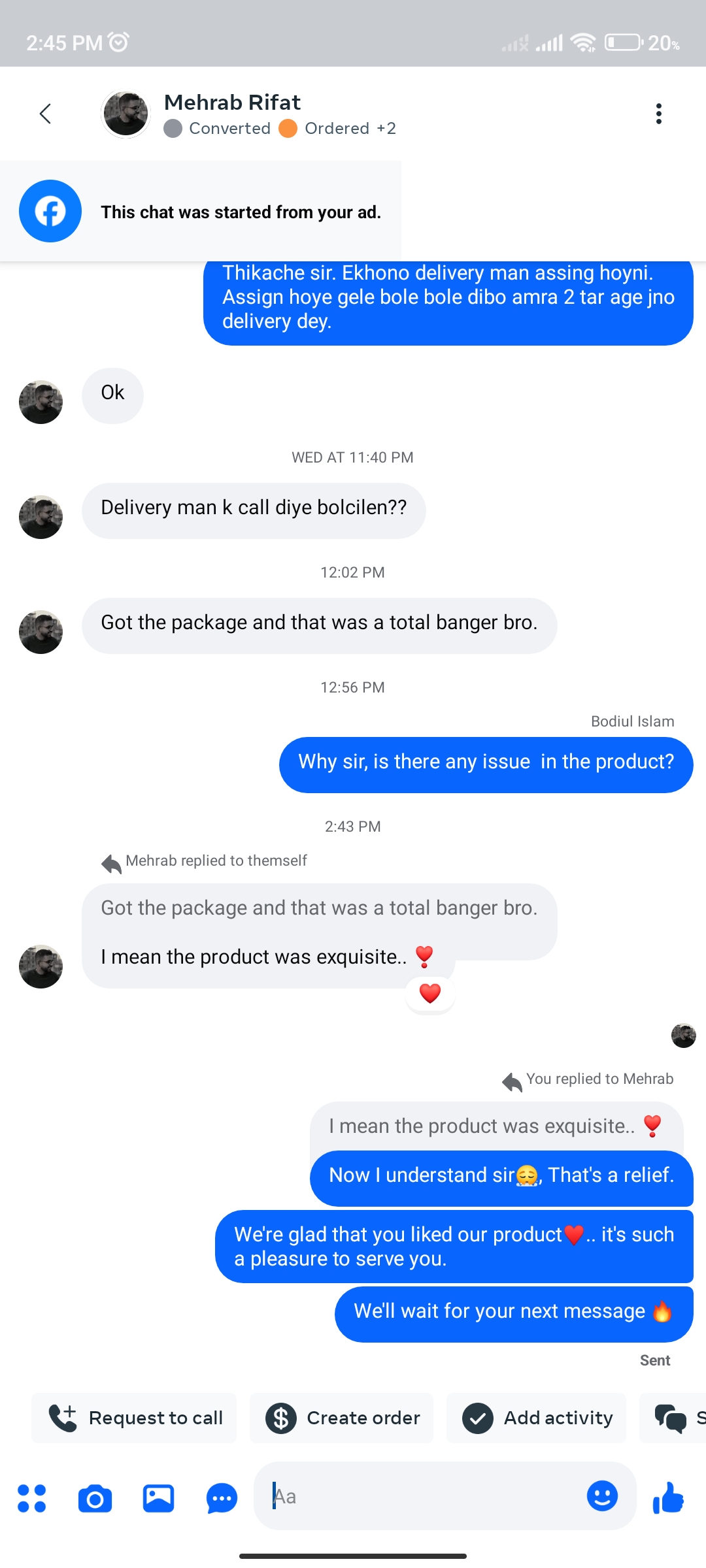Send a thumbs-up like
The height and width of the screenshot is (1568, 706).
pos(668,1497)
